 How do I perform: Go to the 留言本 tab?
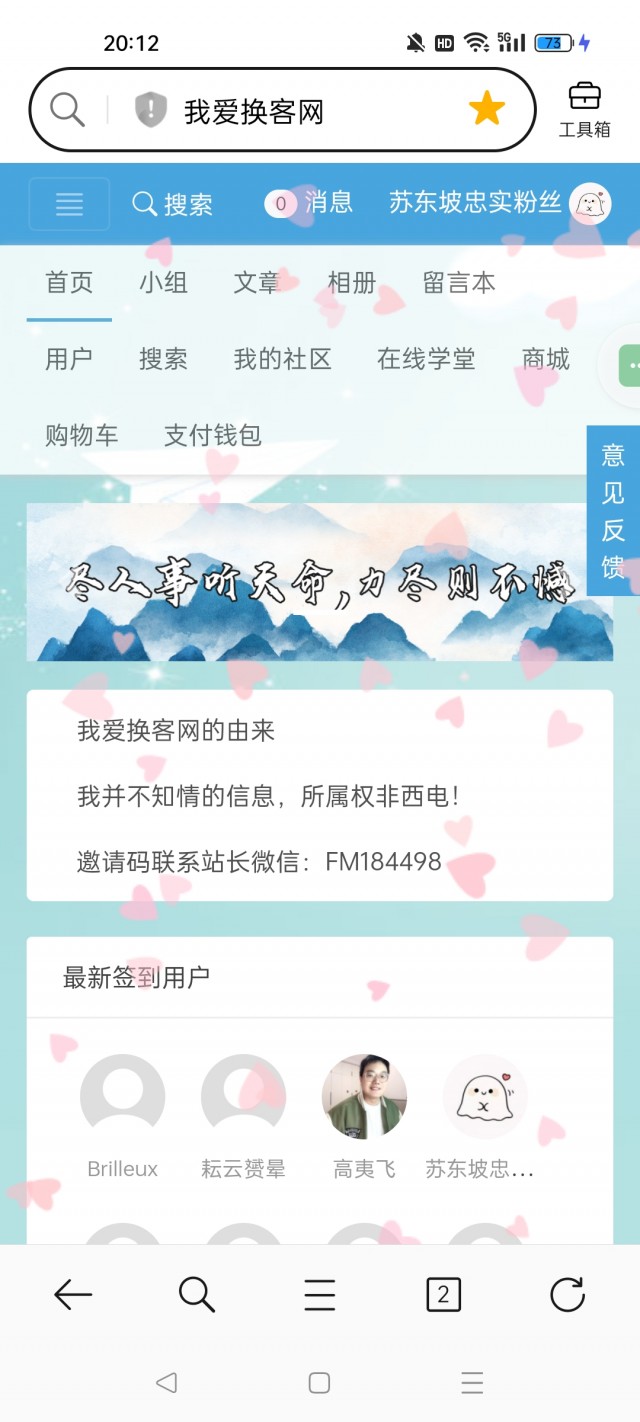[x=459, y=283]
